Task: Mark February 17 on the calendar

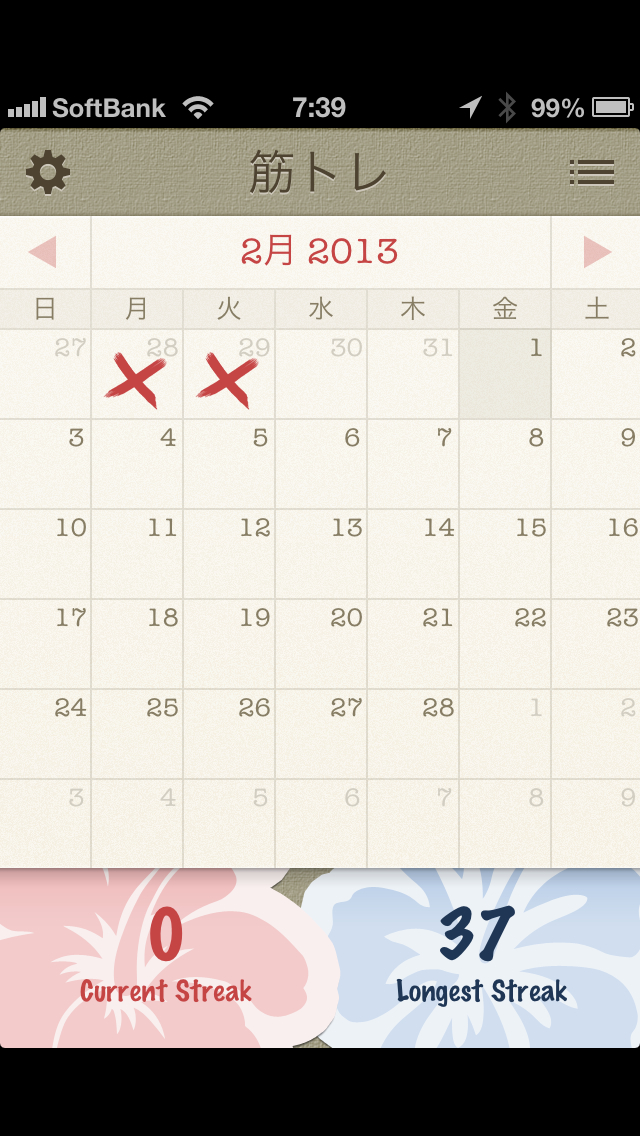Action: pos(46,644)
